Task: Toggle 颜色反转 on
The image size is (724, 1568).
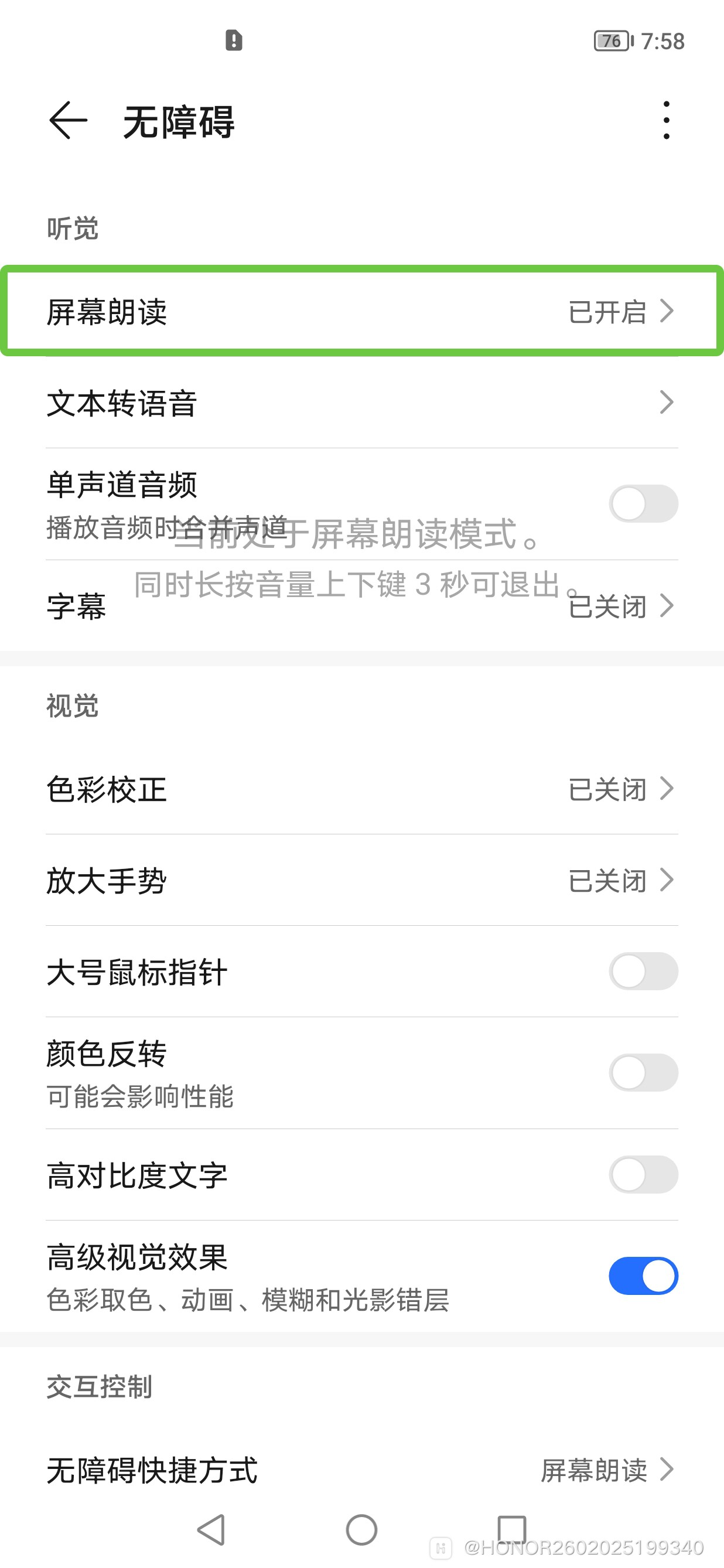Action: click(643, 1072)
